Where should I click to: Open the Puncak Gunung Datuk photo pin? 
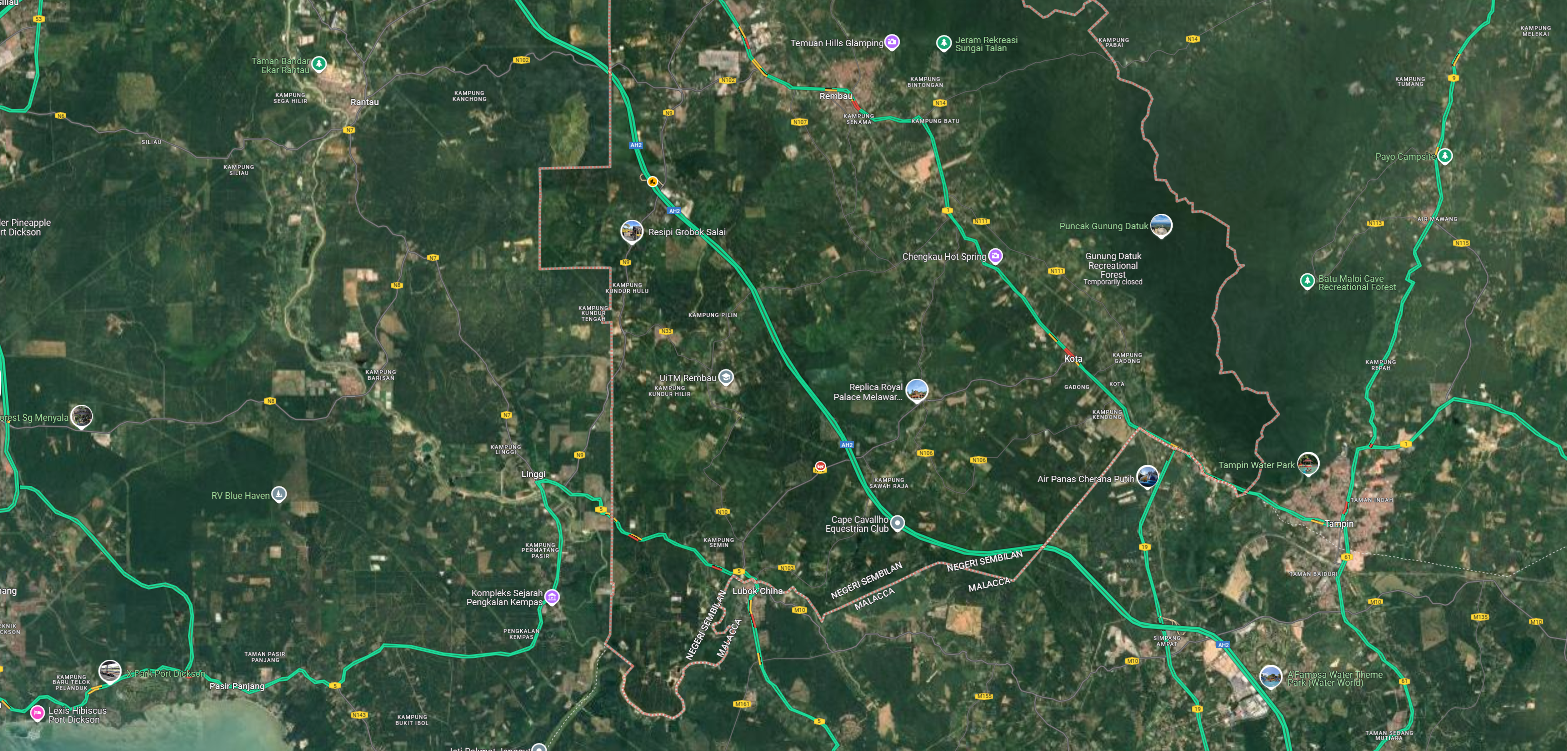click(x=1161, y=225)
